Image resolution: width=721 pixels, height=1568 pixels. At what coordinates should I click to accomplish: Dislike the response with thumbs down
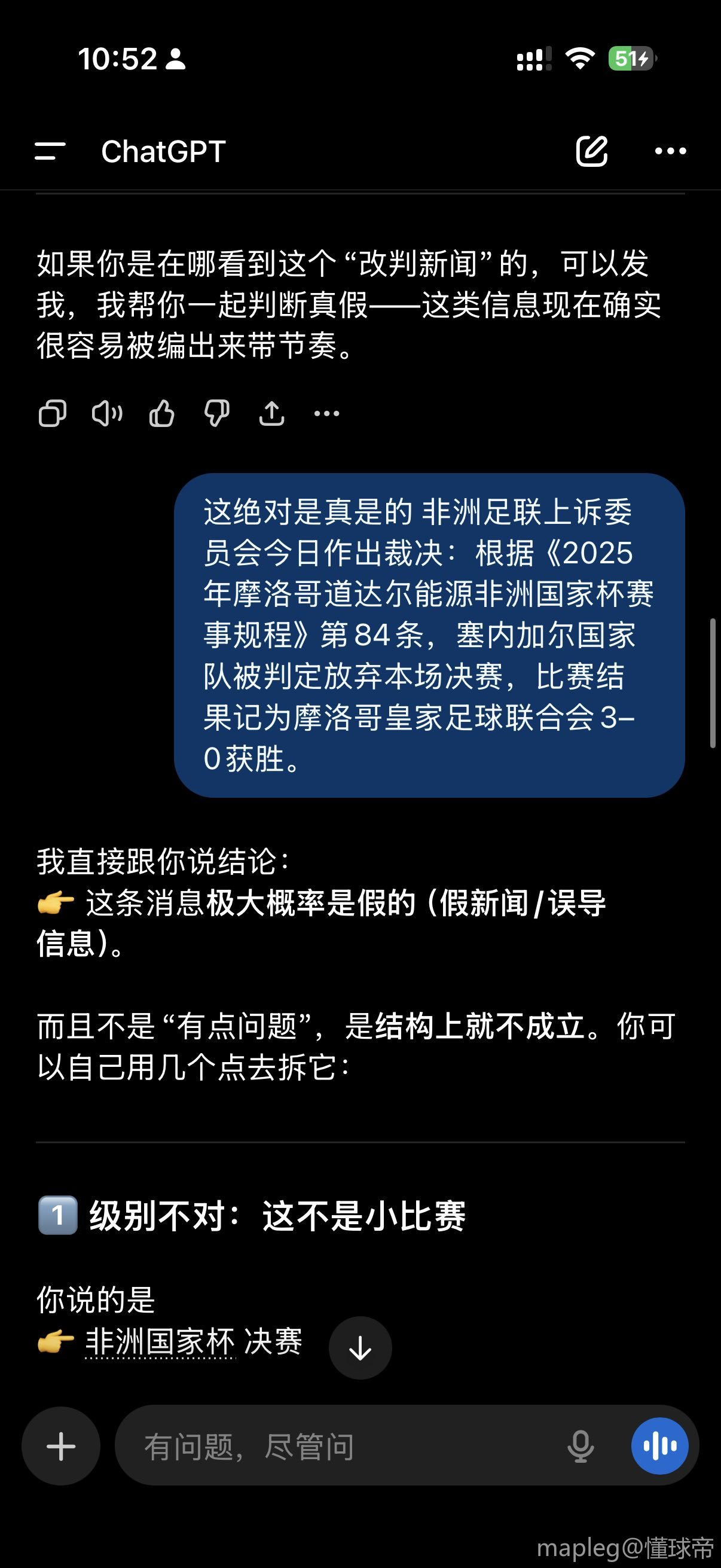(x=216, y=414)
